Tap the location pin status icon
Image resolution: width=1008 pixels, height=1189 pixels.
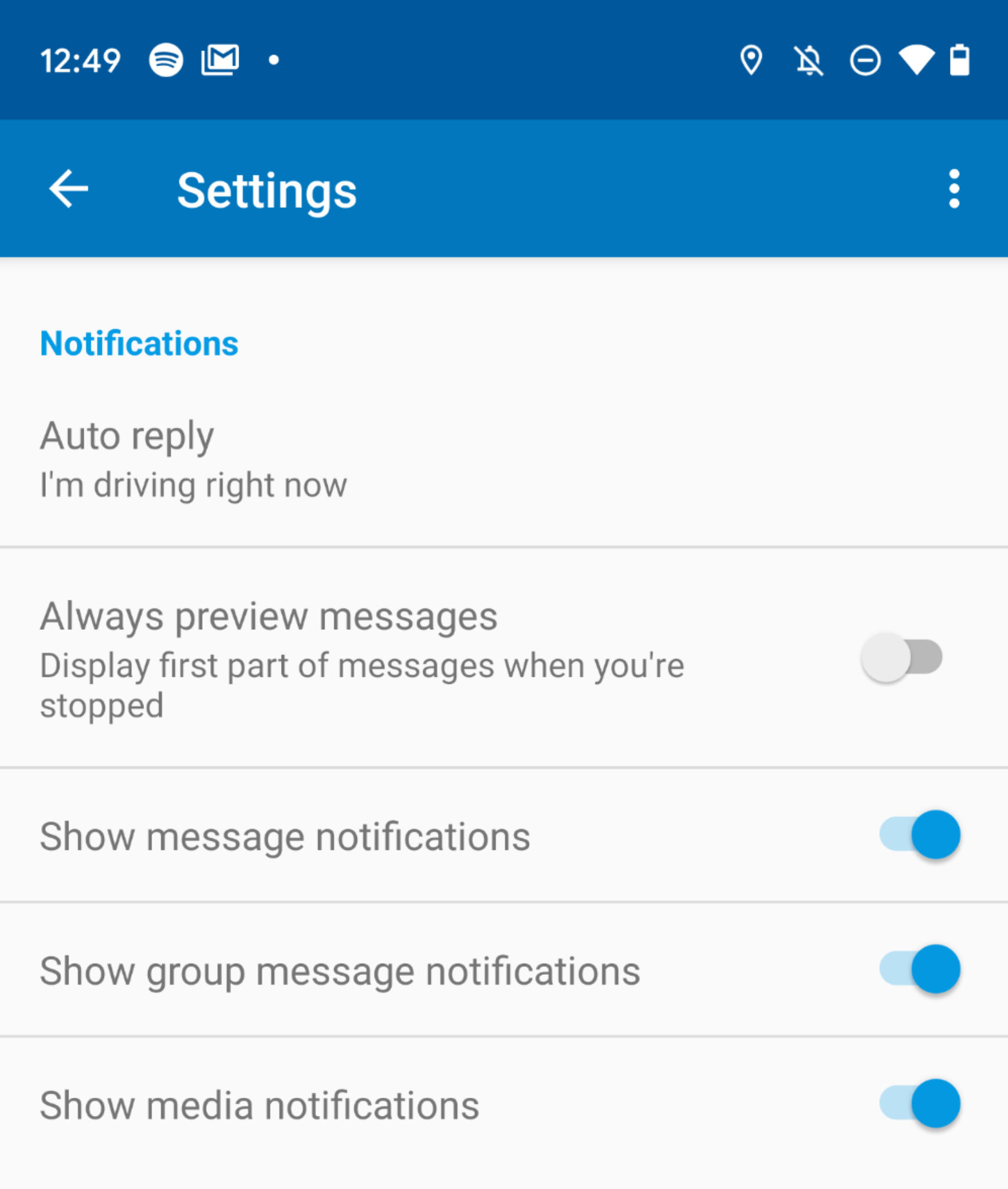coord(753,60)
